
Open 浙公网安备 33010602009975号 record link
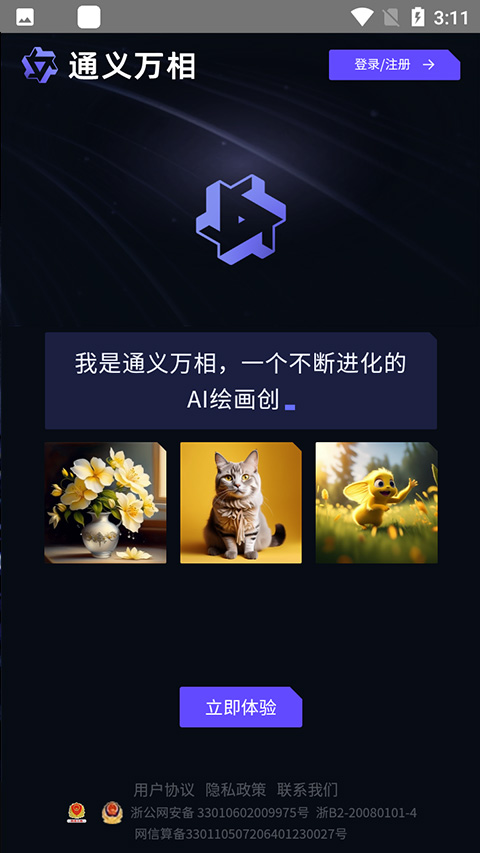pyautogui.click(x=219, y=813)
